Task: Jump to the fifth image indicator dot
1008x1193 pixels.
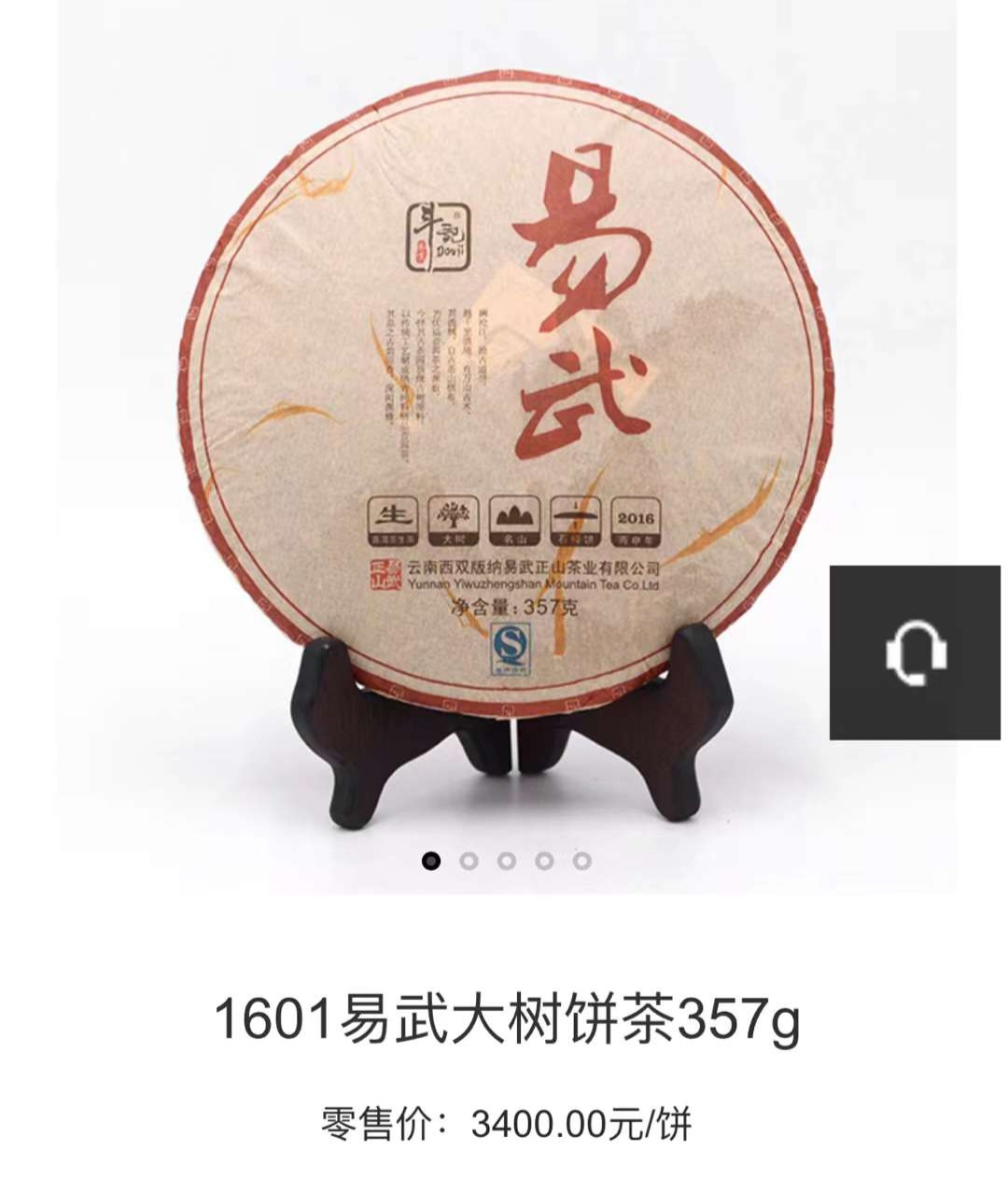Action: [x=582, y=861]
